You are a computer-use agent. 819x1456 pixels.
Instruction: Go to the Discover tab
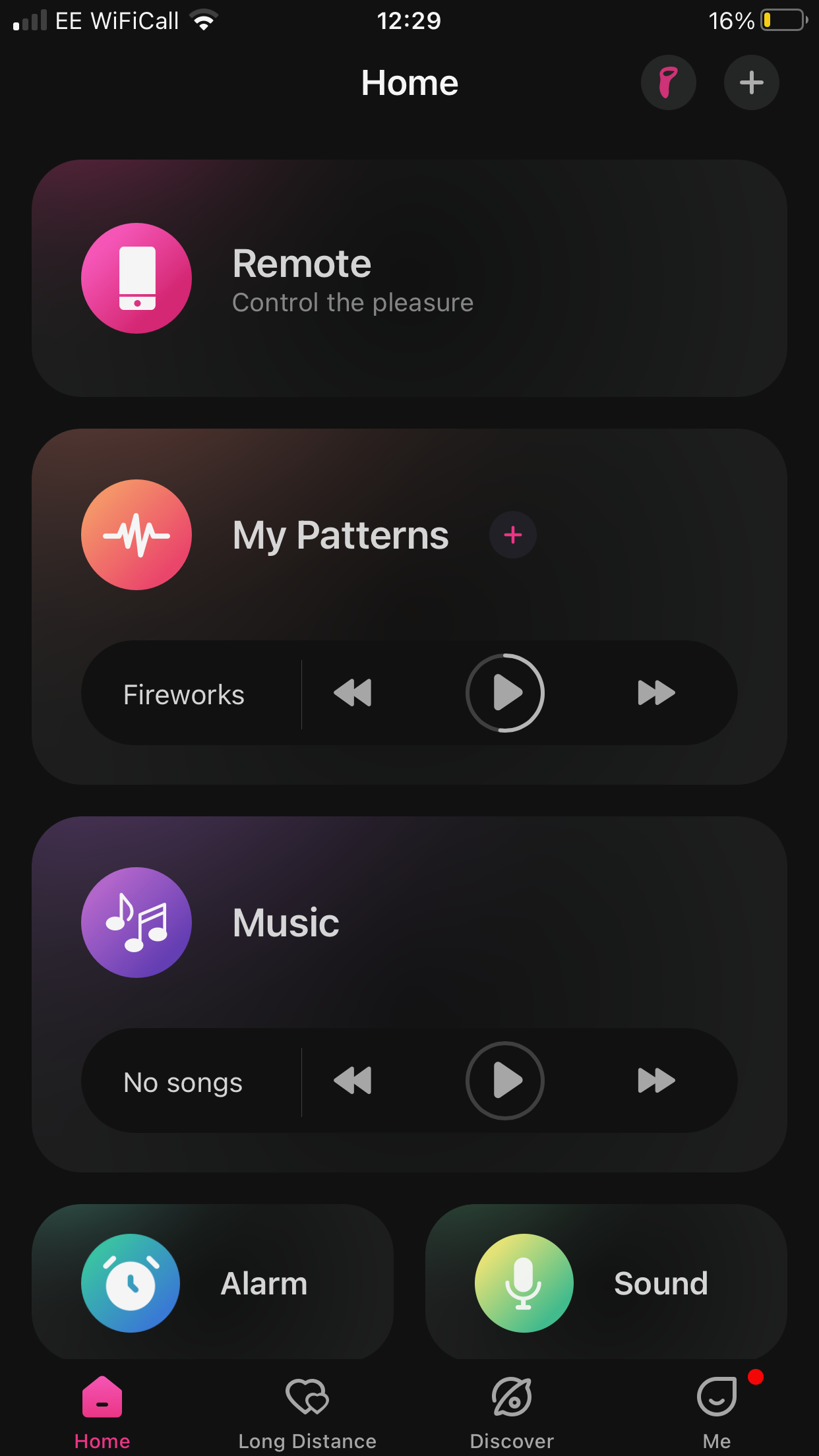[x=512, y=1412]
